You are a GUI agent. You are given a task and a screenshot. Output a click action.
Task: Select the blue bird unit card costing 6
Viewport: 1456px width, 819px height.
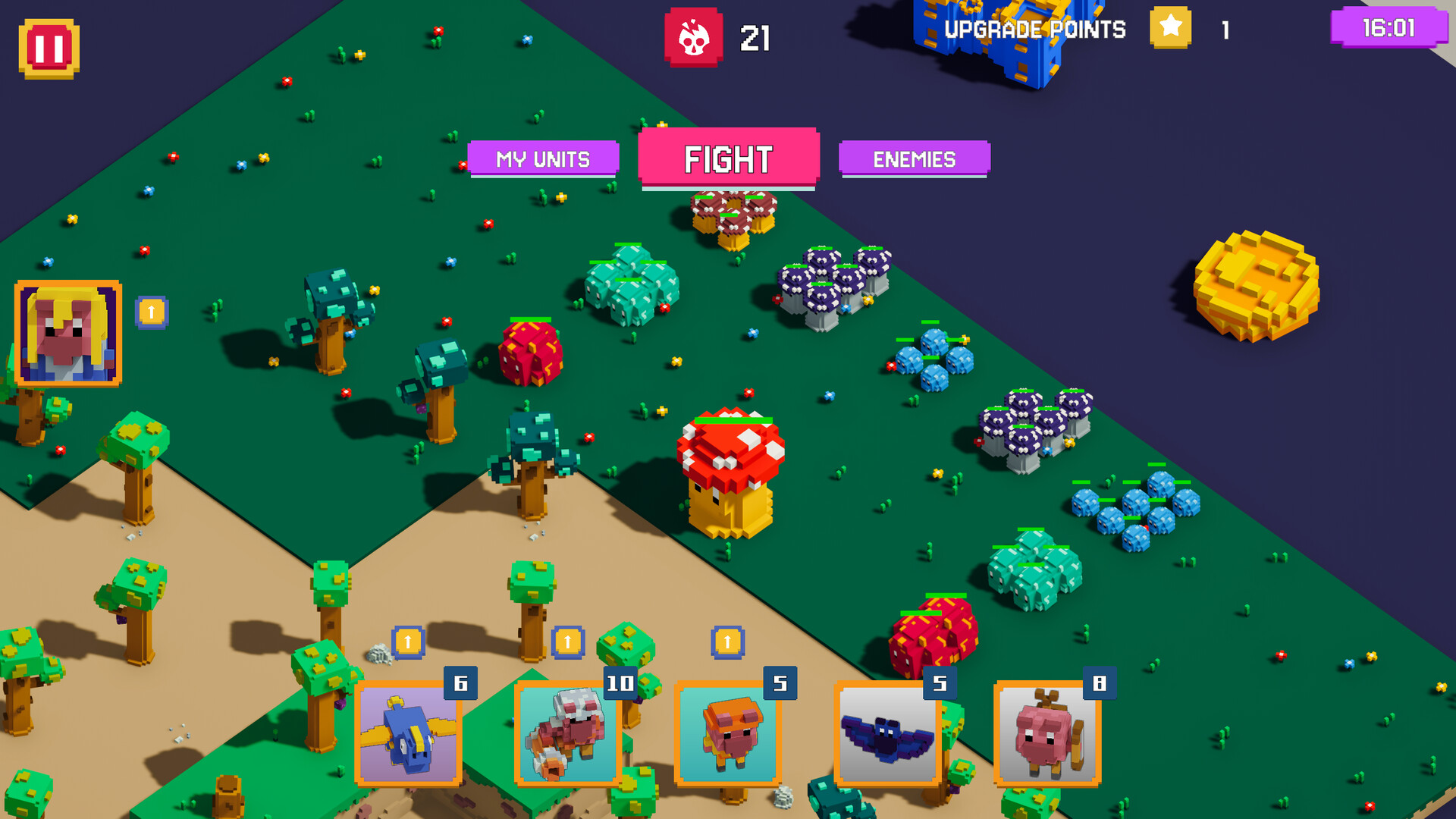pyautogui.click(x=409, y=733)
